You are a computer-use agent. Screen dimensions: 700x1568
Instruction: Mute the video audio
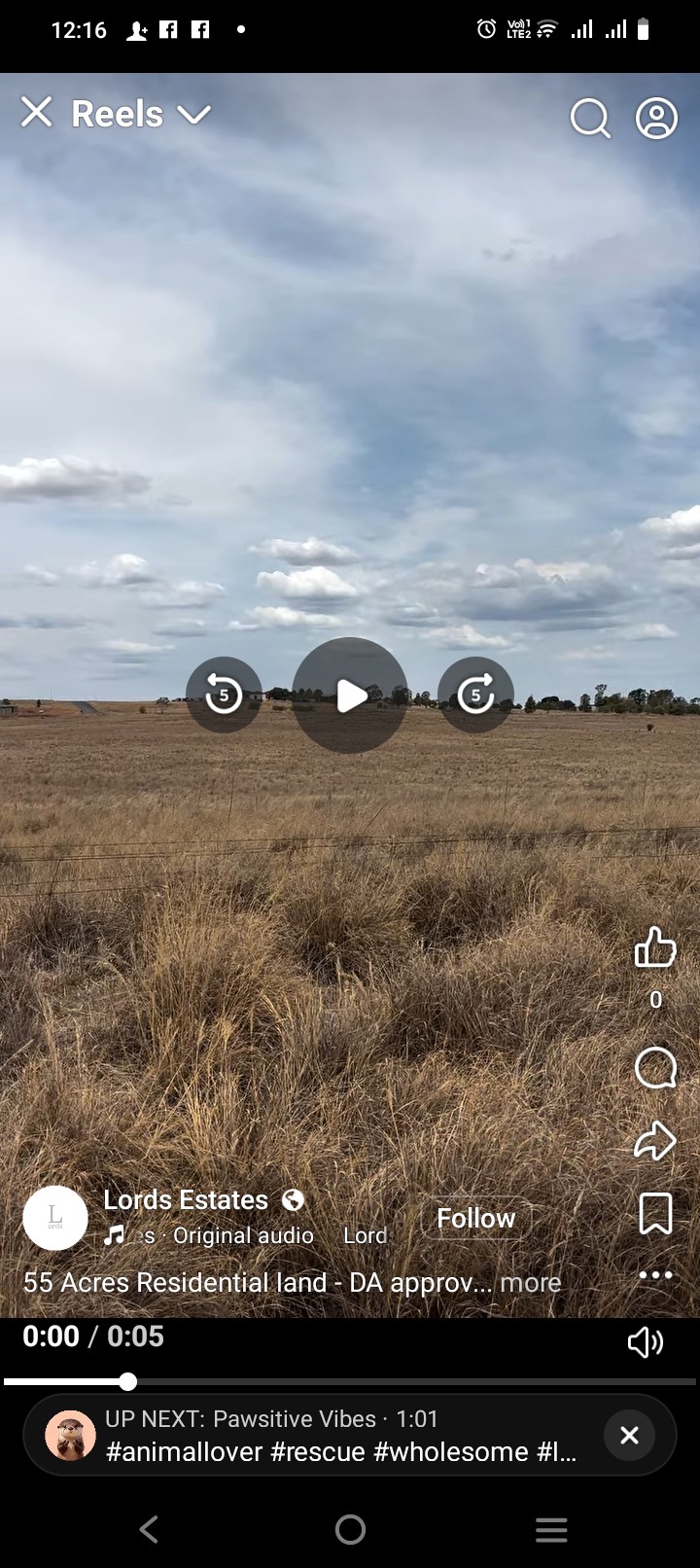(645, 1342)
